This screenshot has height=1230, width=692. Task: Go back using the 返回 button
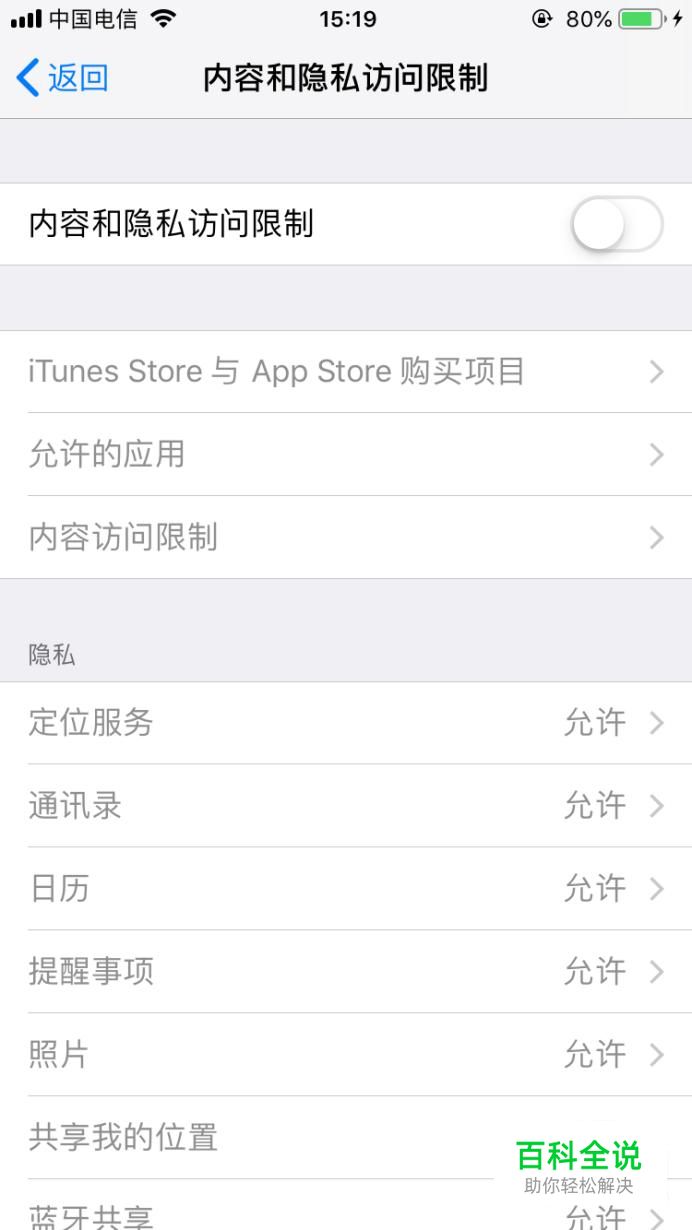62,77
